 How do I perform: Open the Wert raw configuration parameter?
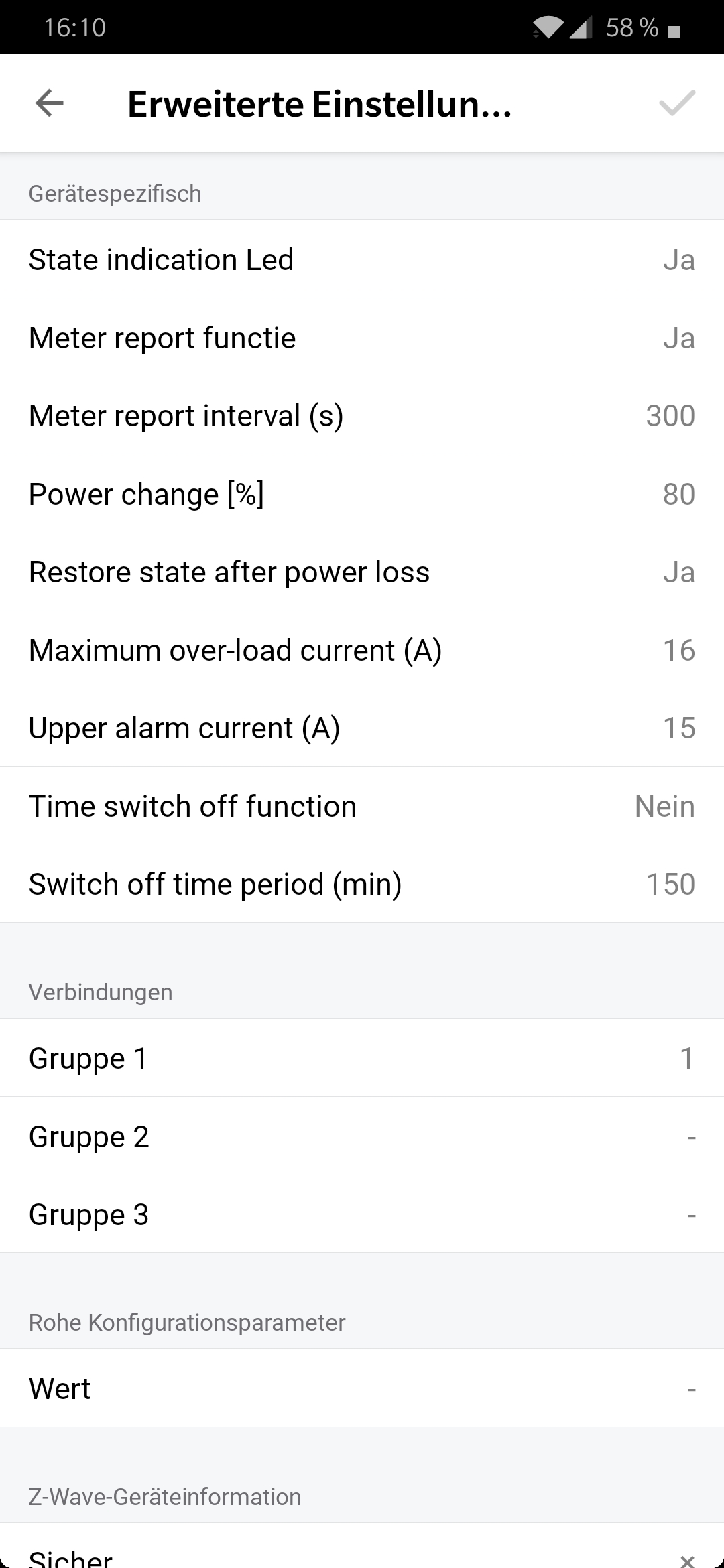click(362, 1388)
